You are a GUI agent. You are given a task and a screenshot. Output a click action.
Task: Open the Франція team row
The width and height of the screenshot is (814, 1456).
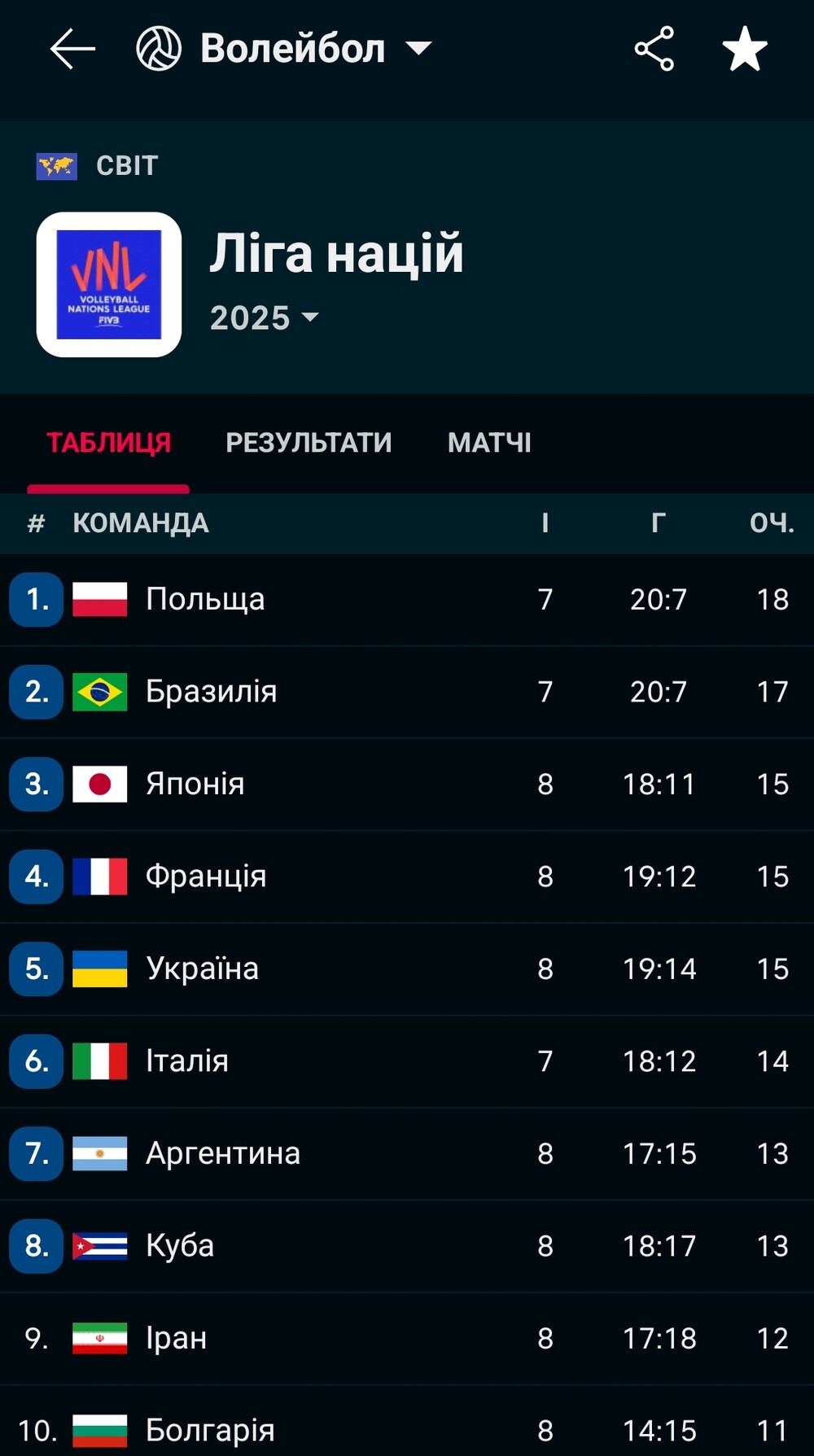[407, 877]
